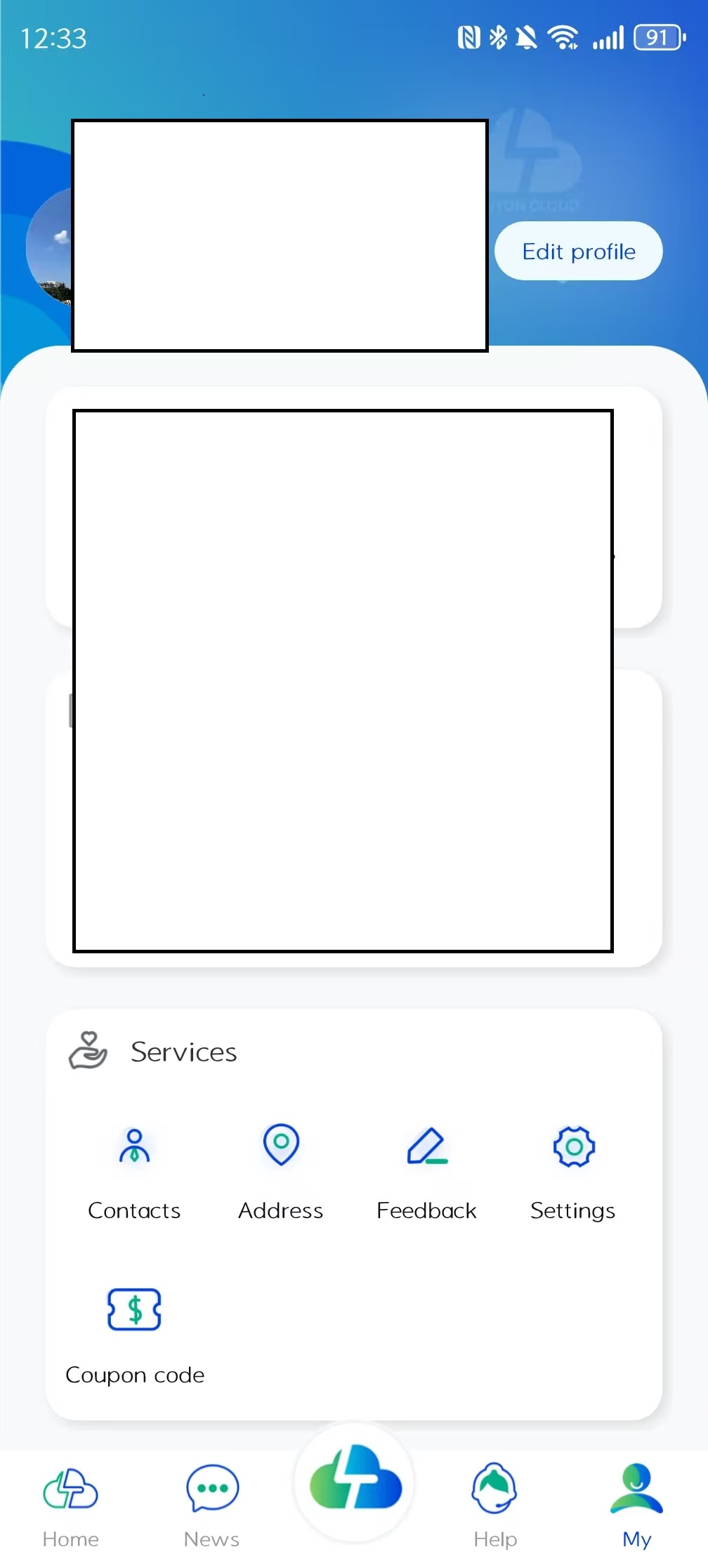
Task: Tap the profile avatar picture
Action: pos(49,247)
